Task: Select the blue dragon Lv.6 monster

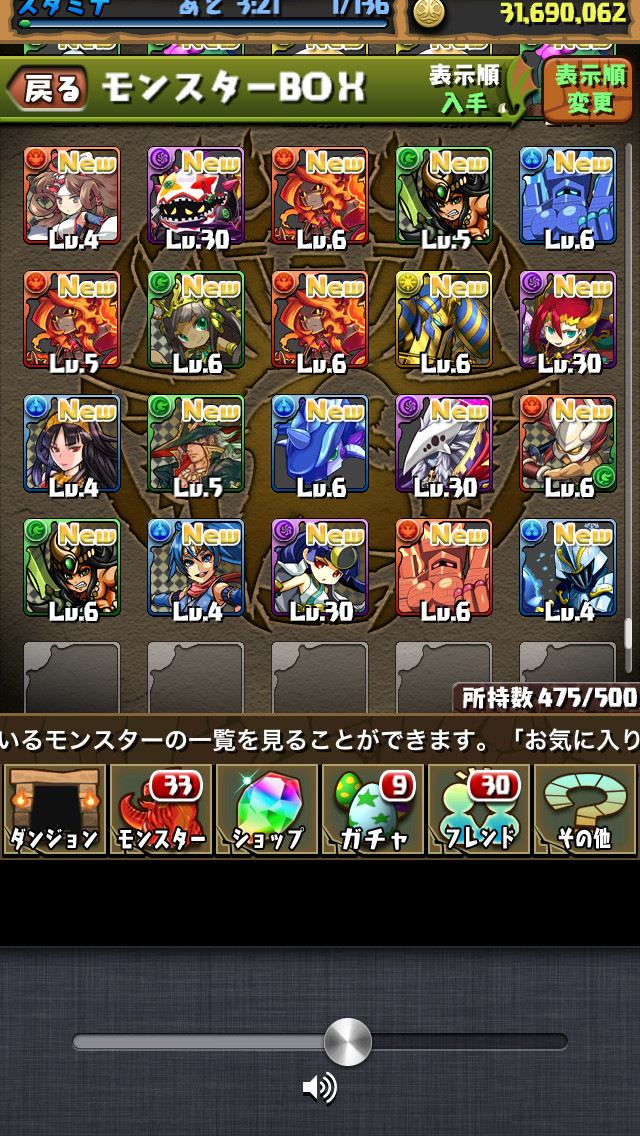Action: click(320, 444)
